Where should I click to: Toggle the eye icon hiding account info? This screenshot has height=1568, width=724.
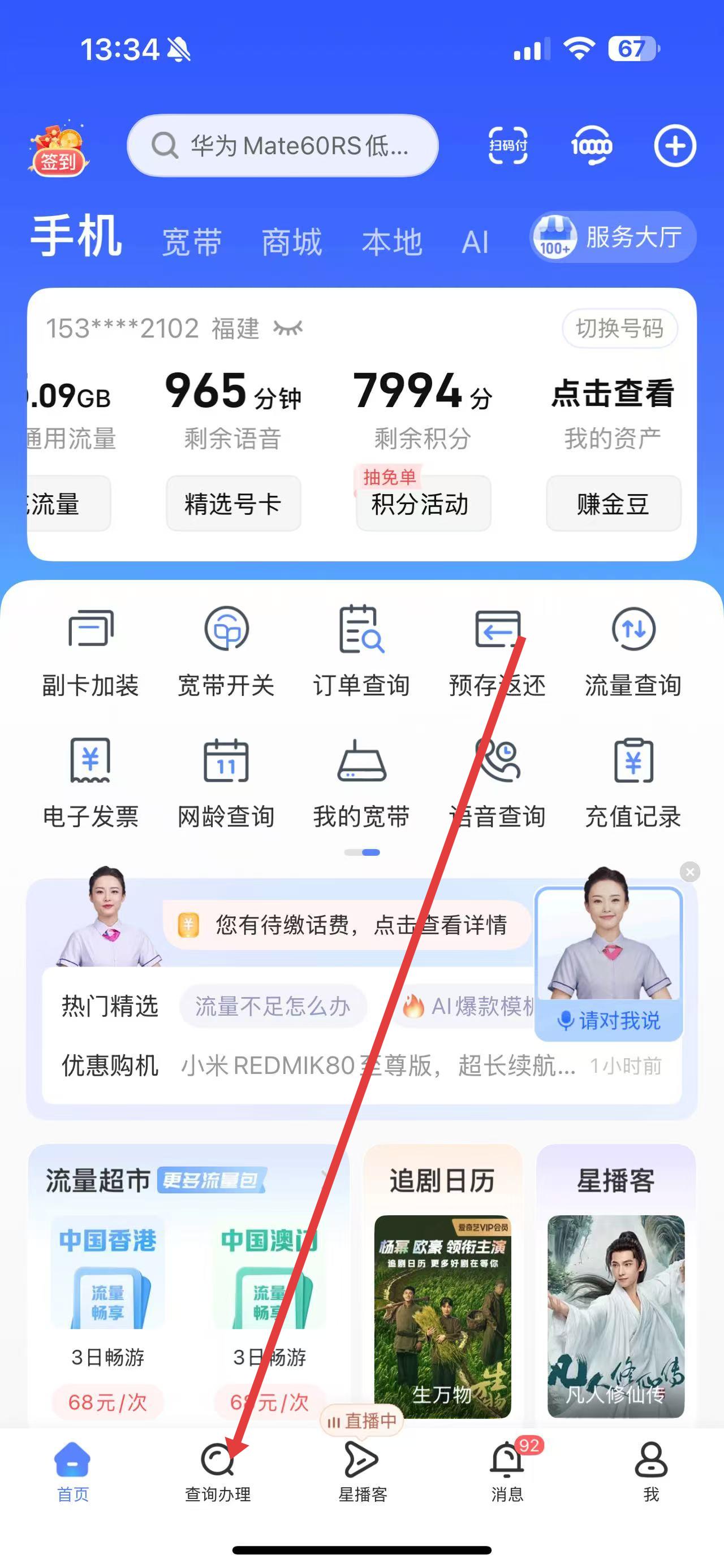[288, 329]
